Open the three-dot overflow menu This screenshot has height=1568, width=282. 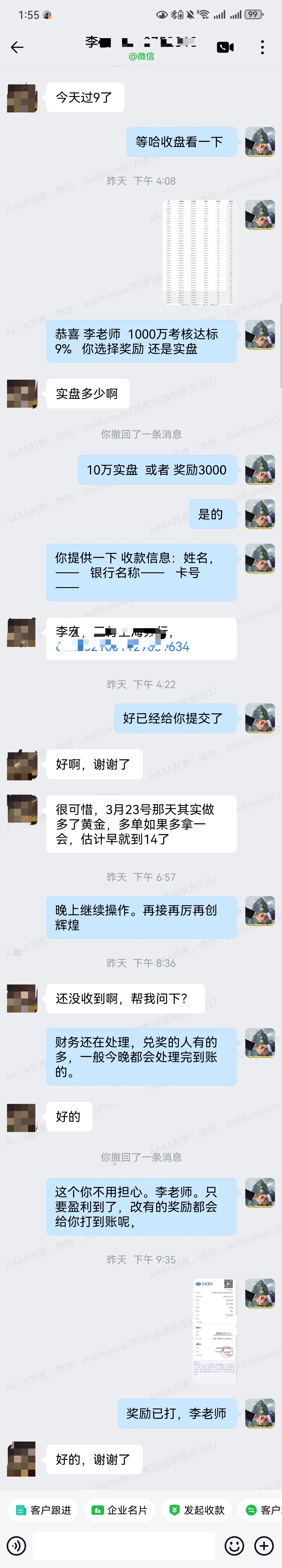coord(262,48)
